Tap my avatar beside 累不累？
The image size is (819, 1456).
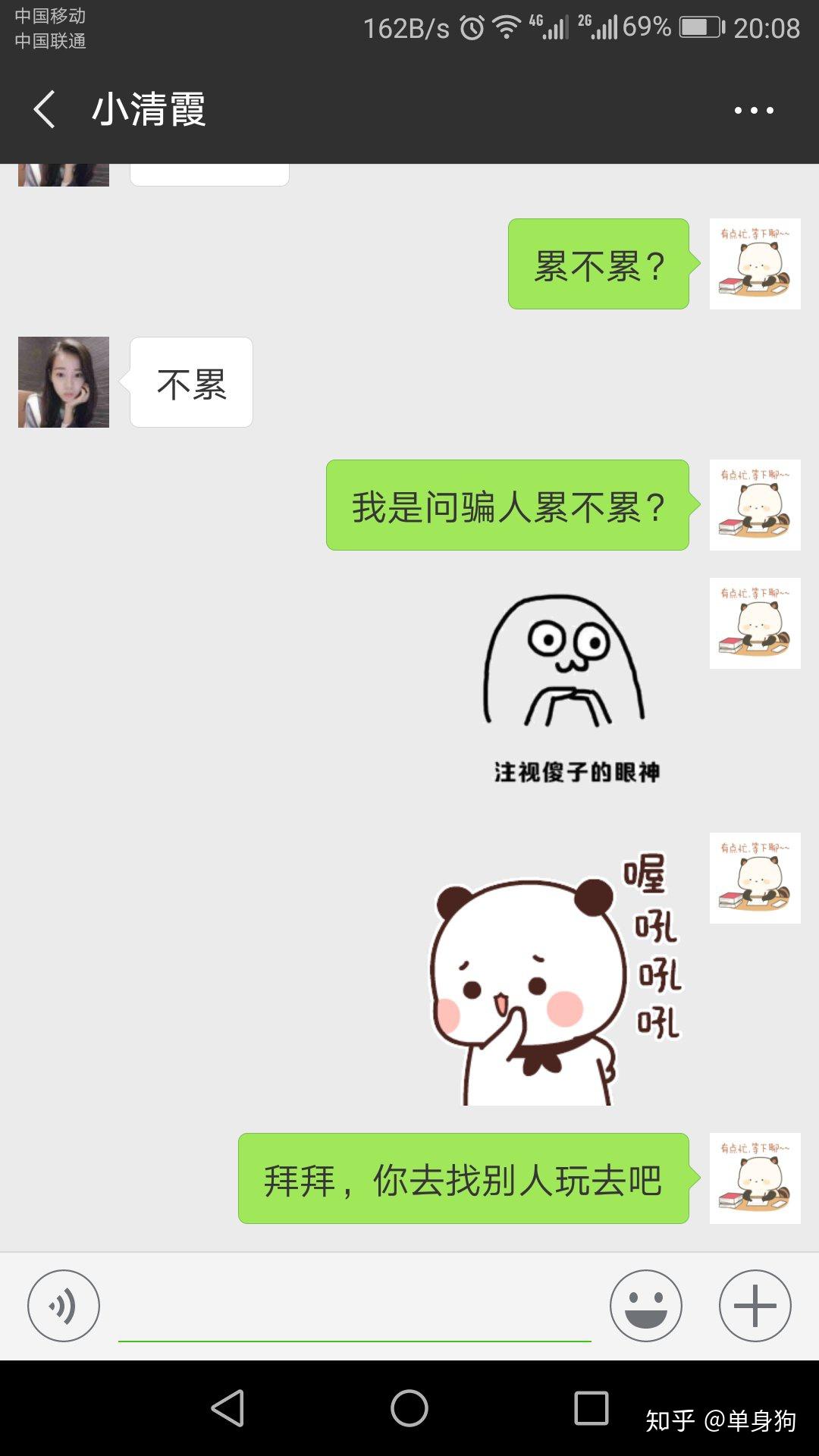coord(755,264)
